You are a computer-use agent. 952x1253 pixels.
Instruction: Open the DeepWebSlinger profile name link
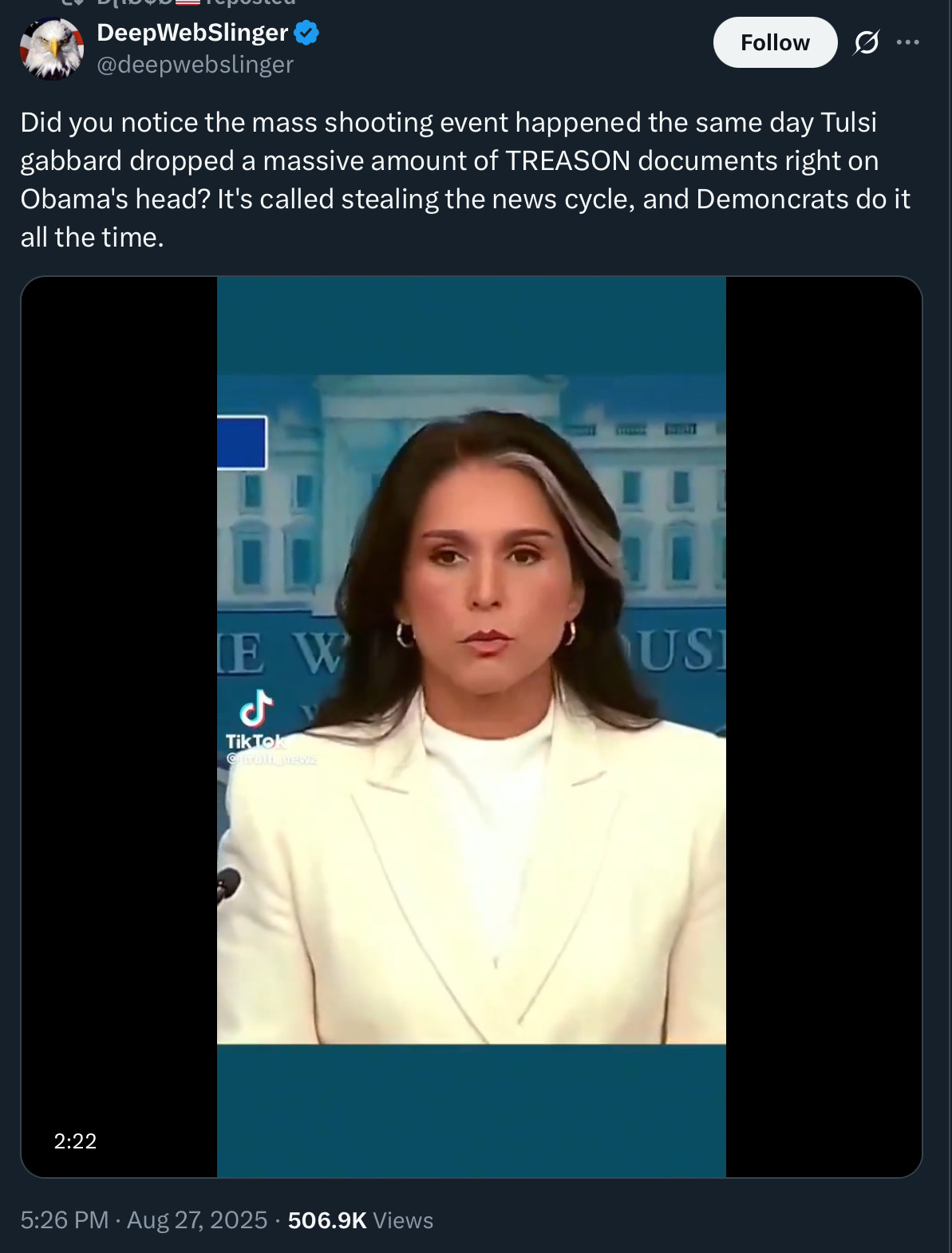click(192, 33)
